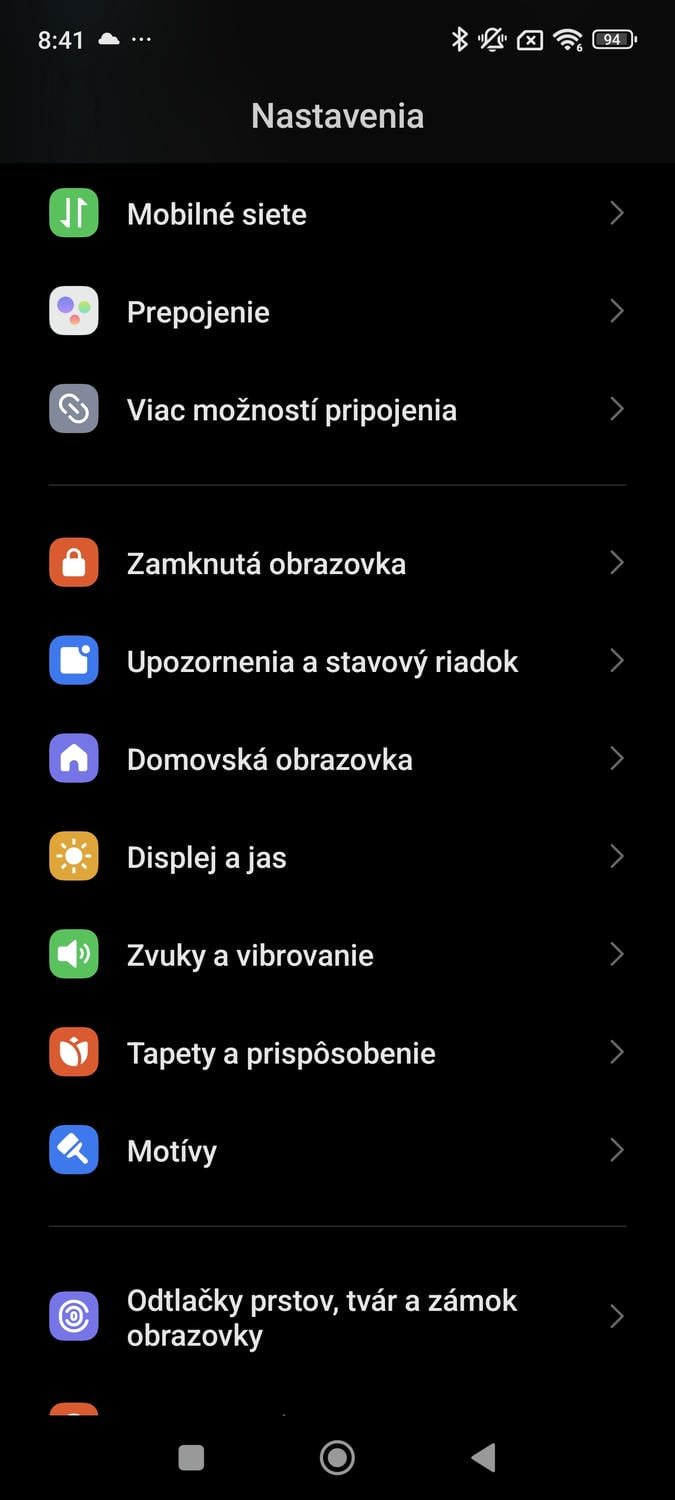The image size is (675, 1500).
Task: Open Odtlačky prstov, tvár a zámok obrazovky
Action: pos(337,1317)
